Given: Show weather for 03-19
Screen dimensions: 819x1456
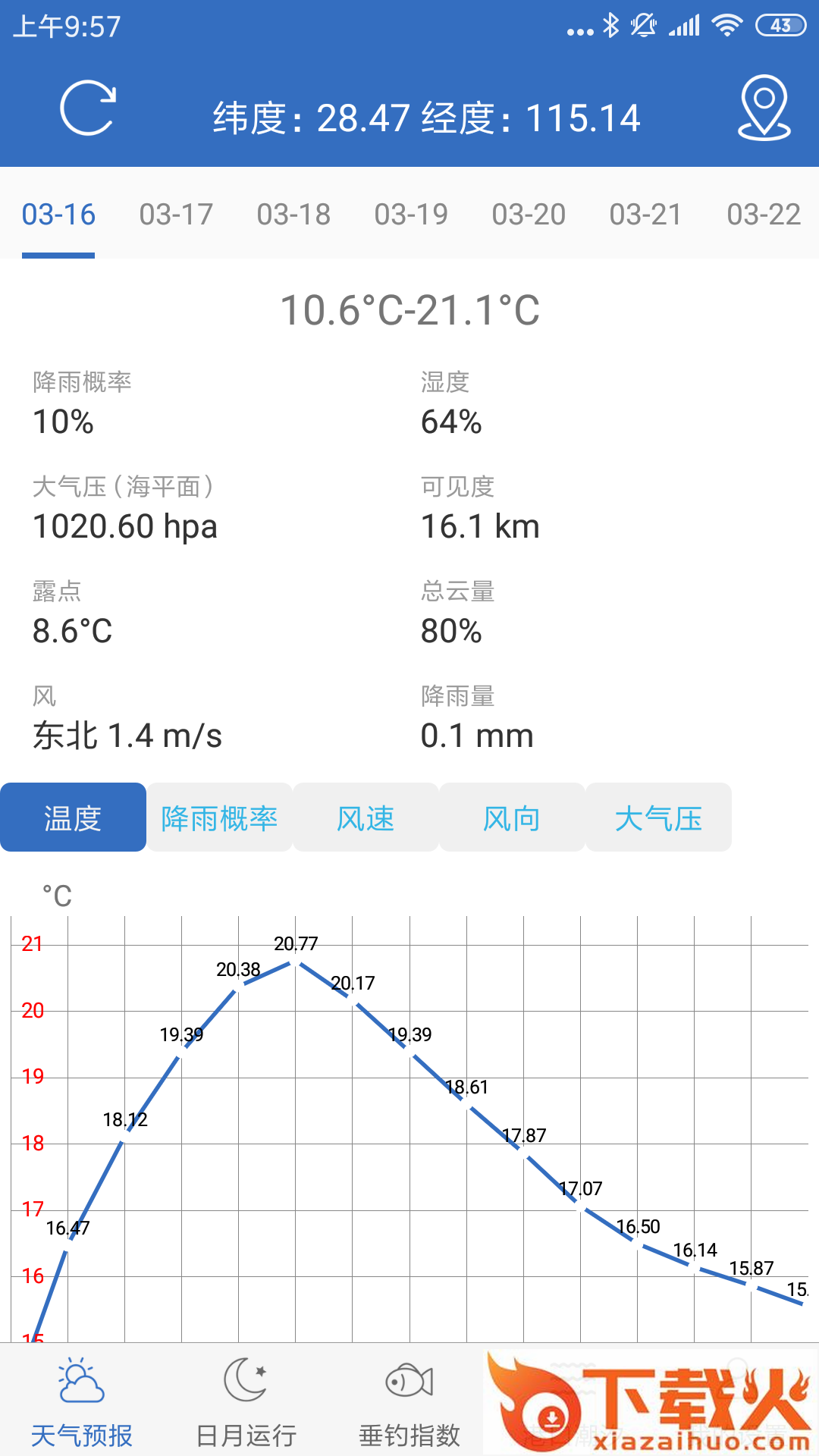Looking at the screenshot, I should 411,215.
